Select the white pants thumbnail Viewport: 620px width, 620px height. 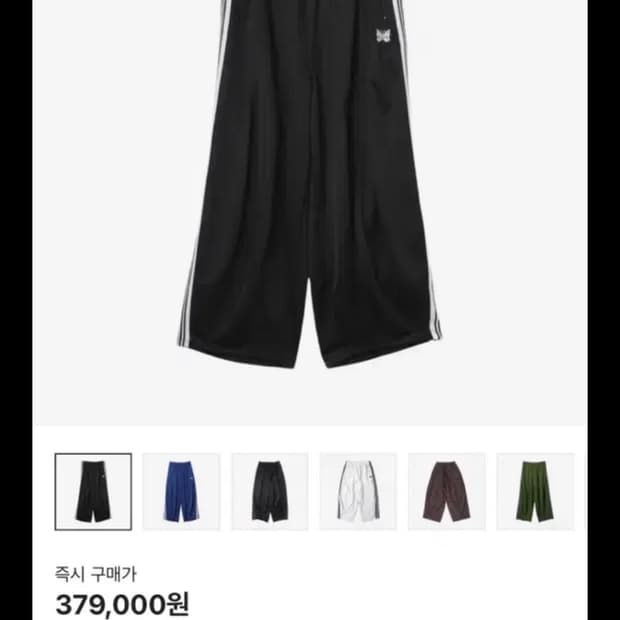(358, 491)
